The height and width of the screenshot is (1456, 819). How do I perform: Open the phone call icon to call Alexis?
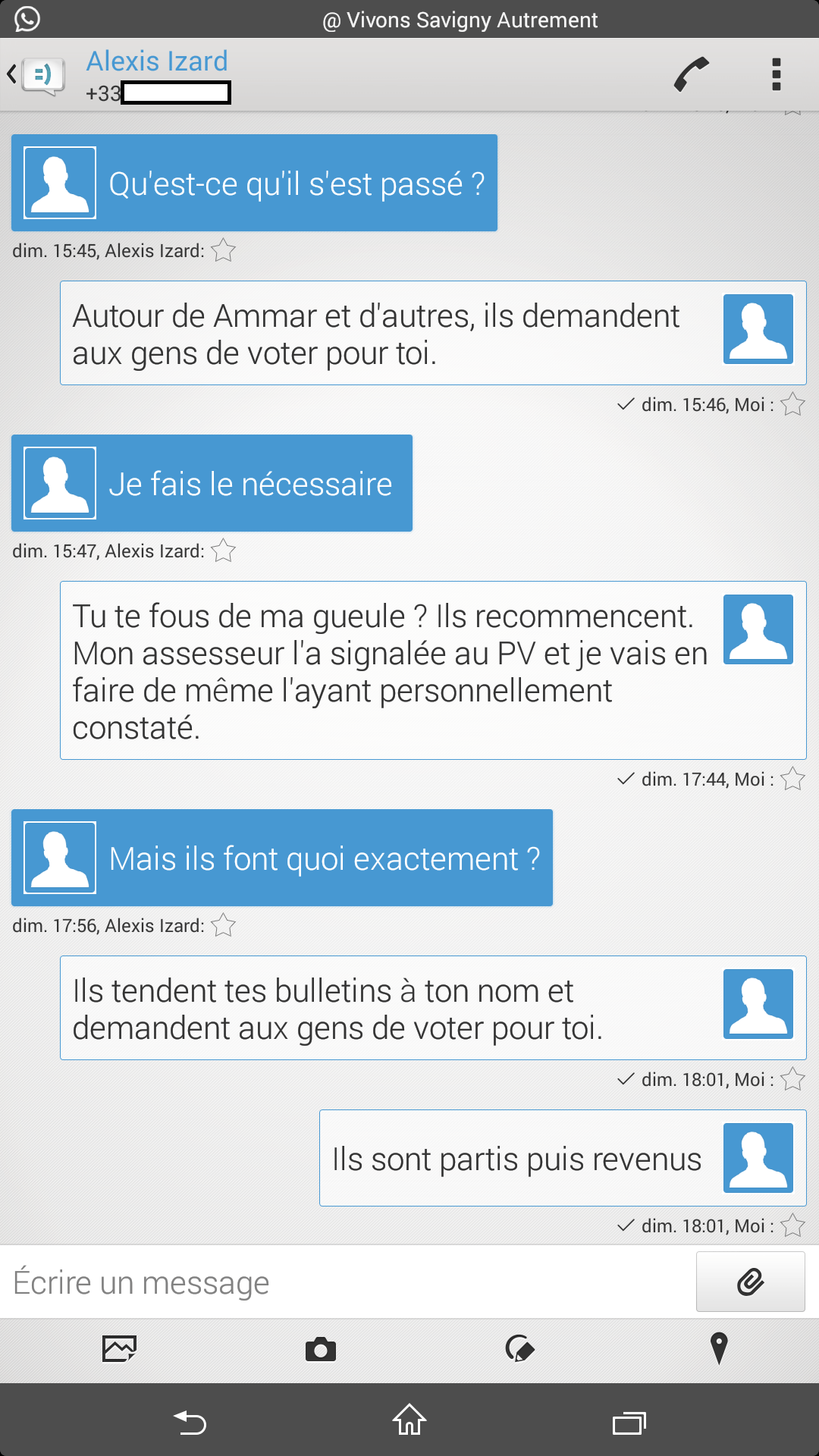click(689, 74)
